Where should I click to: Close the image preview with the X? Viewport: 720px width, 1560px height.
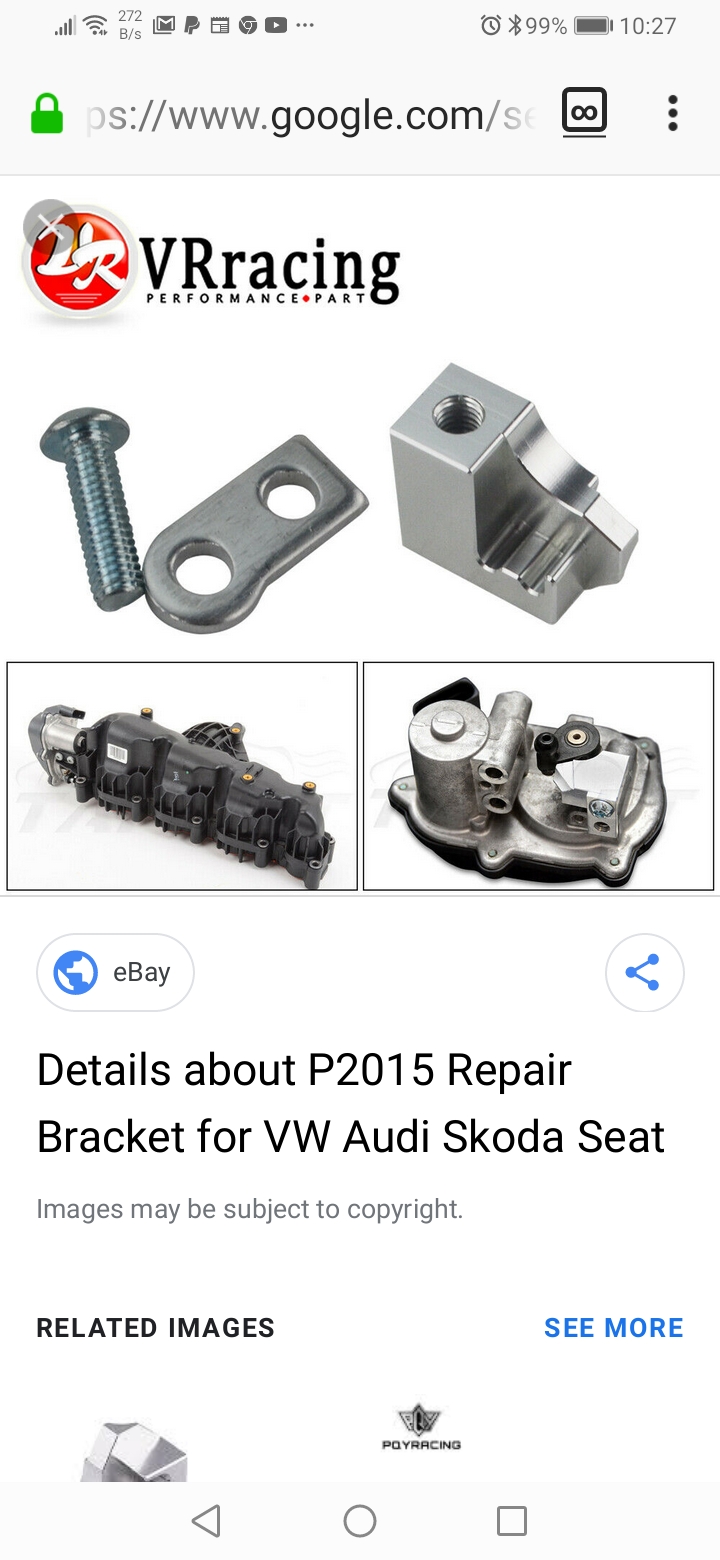coord(48,227)
